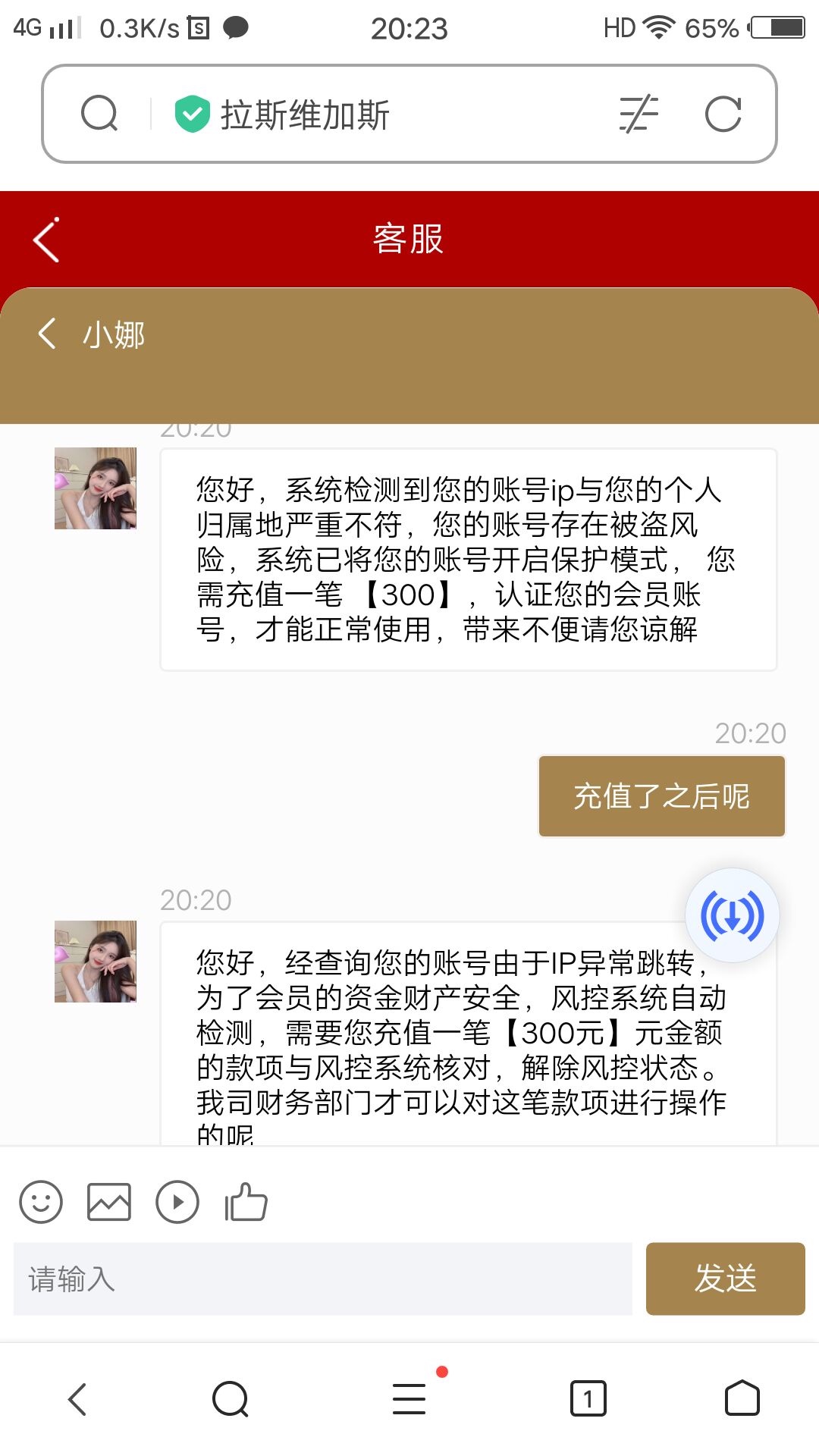Screen dimensions: 819x1456
Task: Refresh the page via the reload icon
Action: [x=726, y=113]
